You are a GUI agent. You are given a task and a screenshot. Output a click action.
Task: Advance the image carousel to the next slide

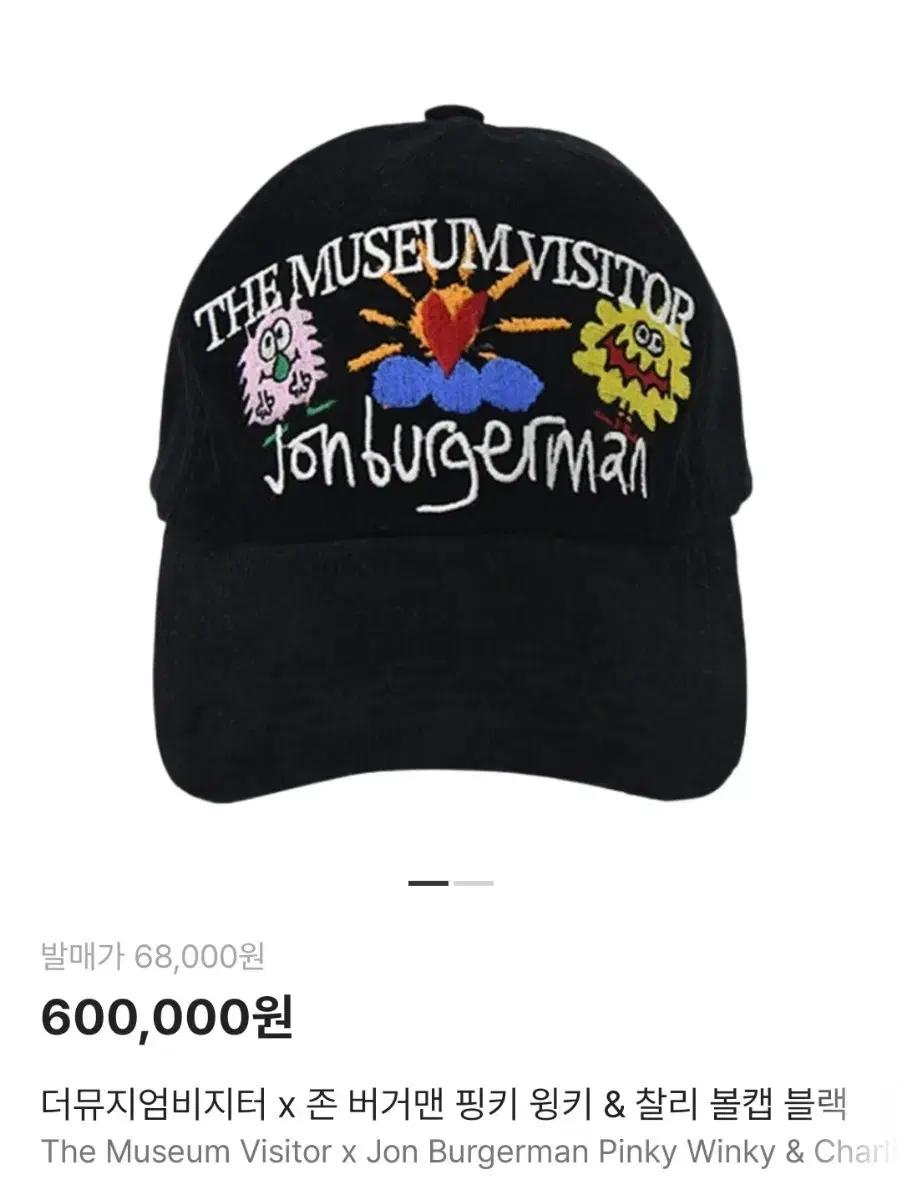tap(472, 884)
